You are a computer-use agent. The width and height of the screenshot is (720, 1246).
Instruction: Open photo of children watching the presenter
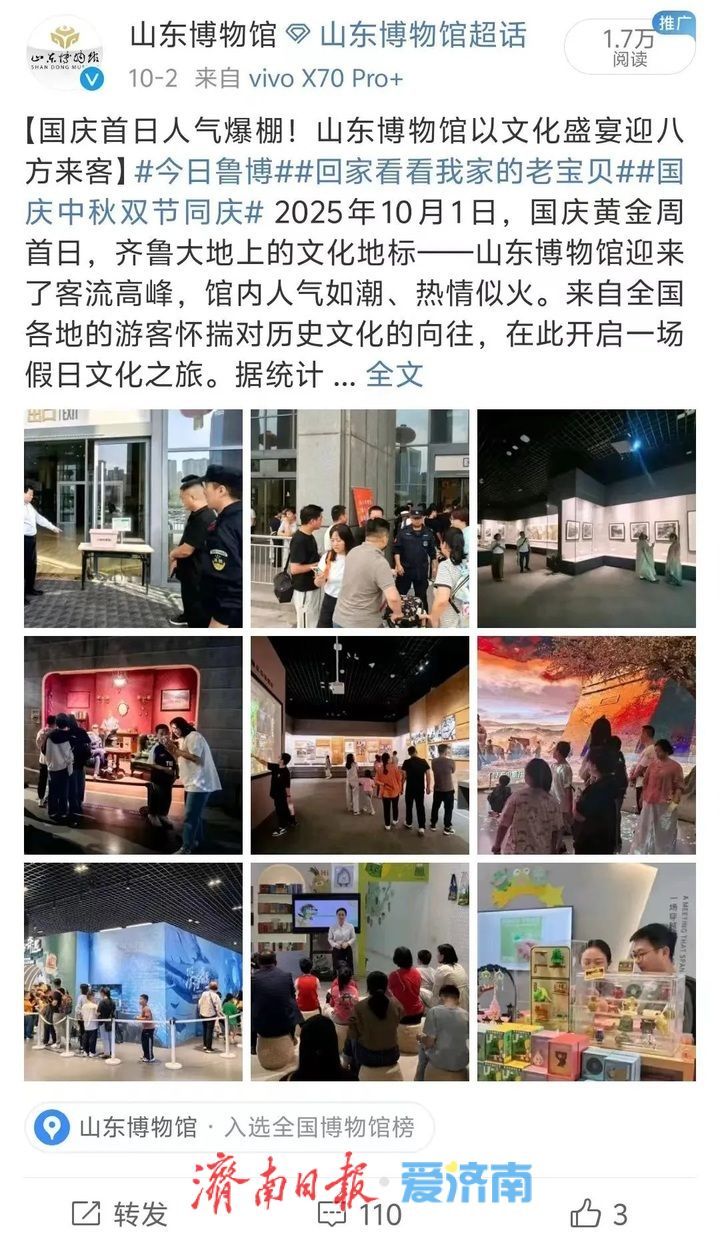pyautogui.click(x=359, y=972)
